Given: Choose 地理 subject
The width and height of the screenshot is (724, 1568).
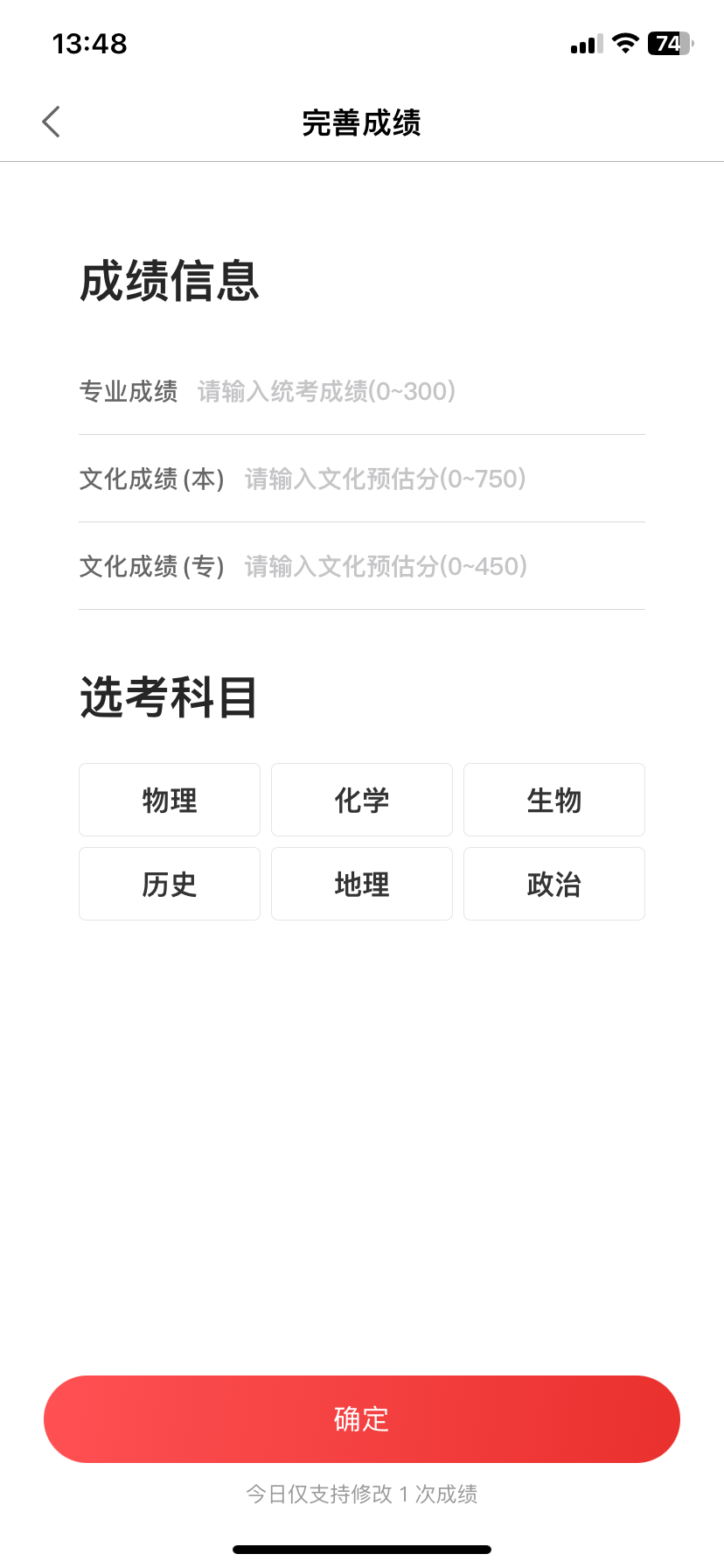Looking at the screenshot, I should [x=362, y=884].
